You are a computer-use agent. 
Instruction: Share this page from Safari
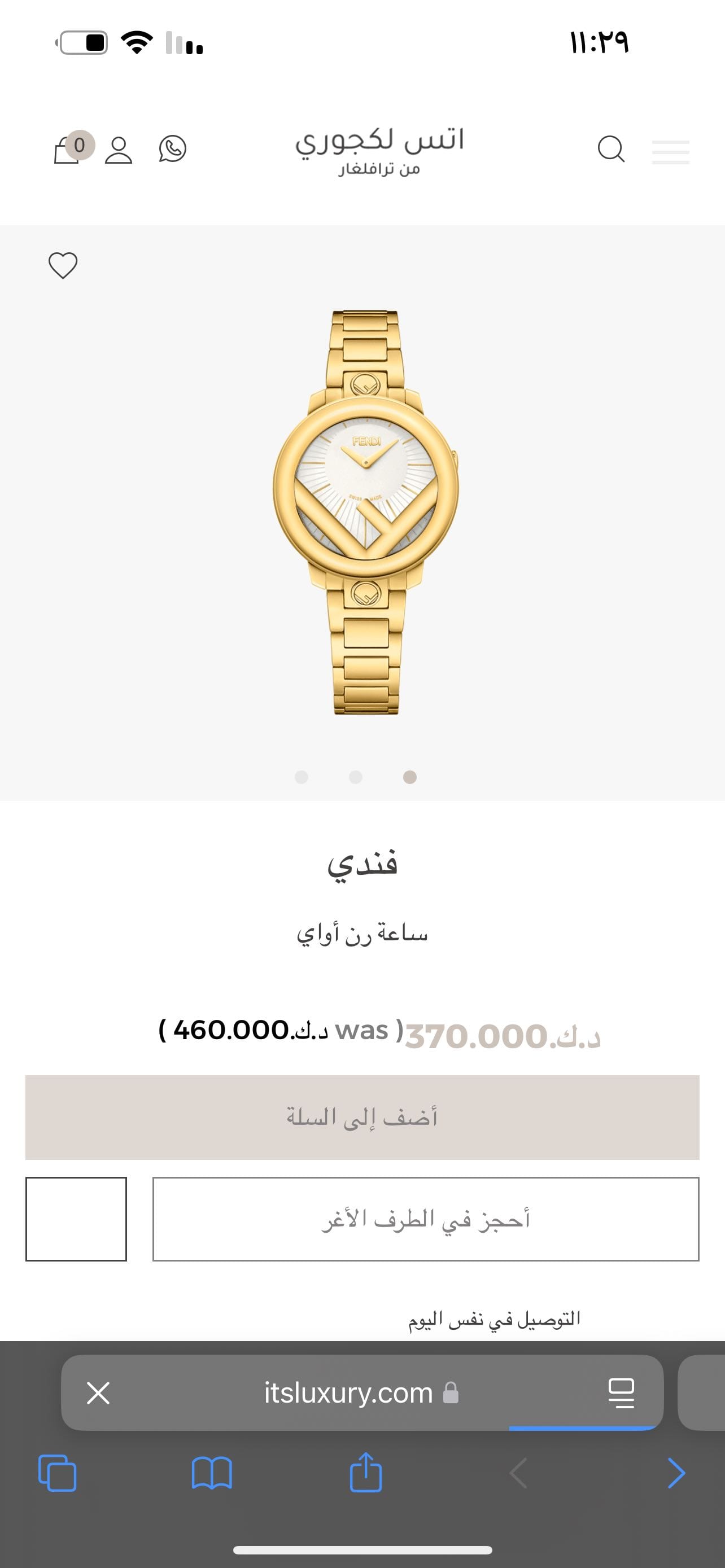pos(366,1472)
